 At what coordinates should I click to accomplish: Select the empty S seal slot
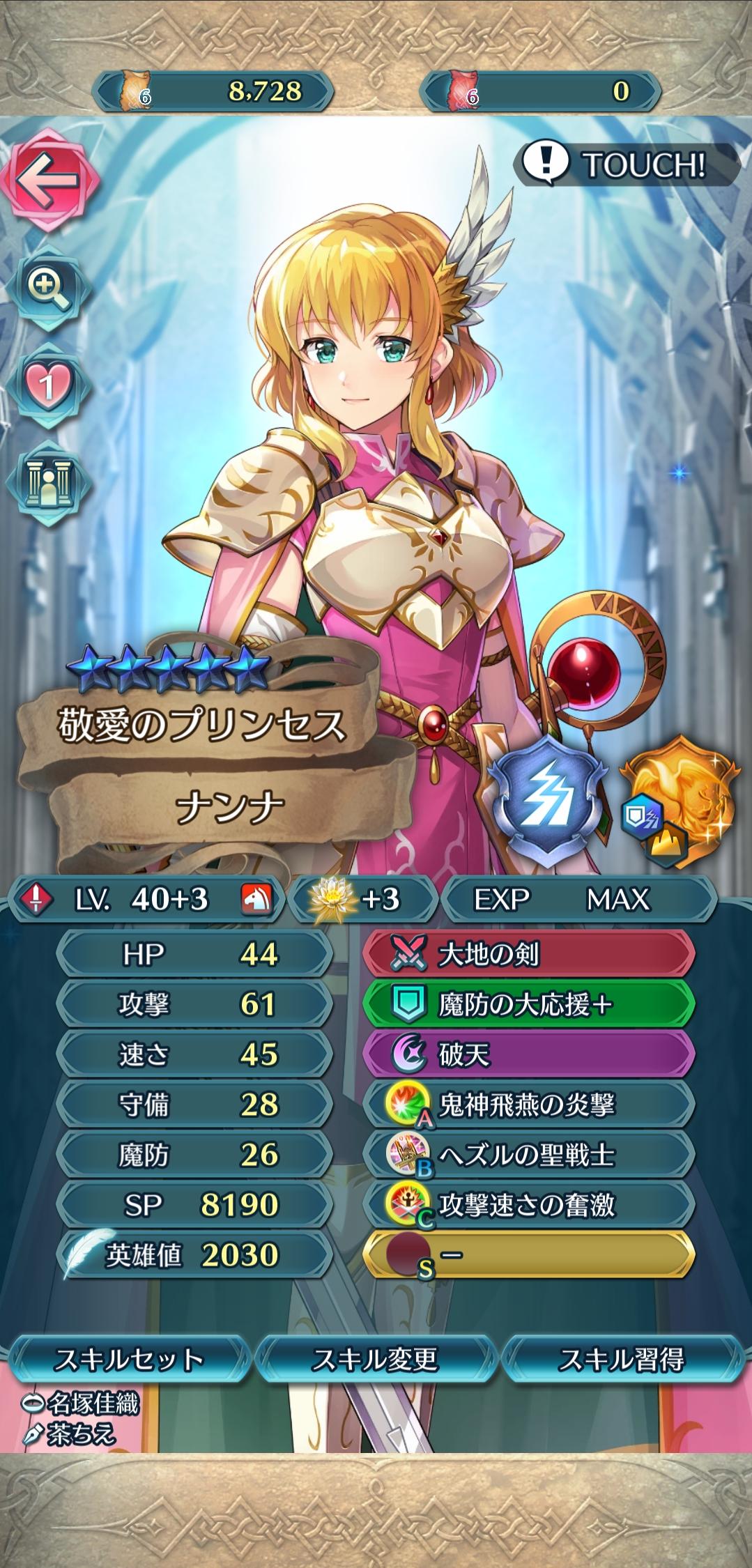(x=529, y=1255)
